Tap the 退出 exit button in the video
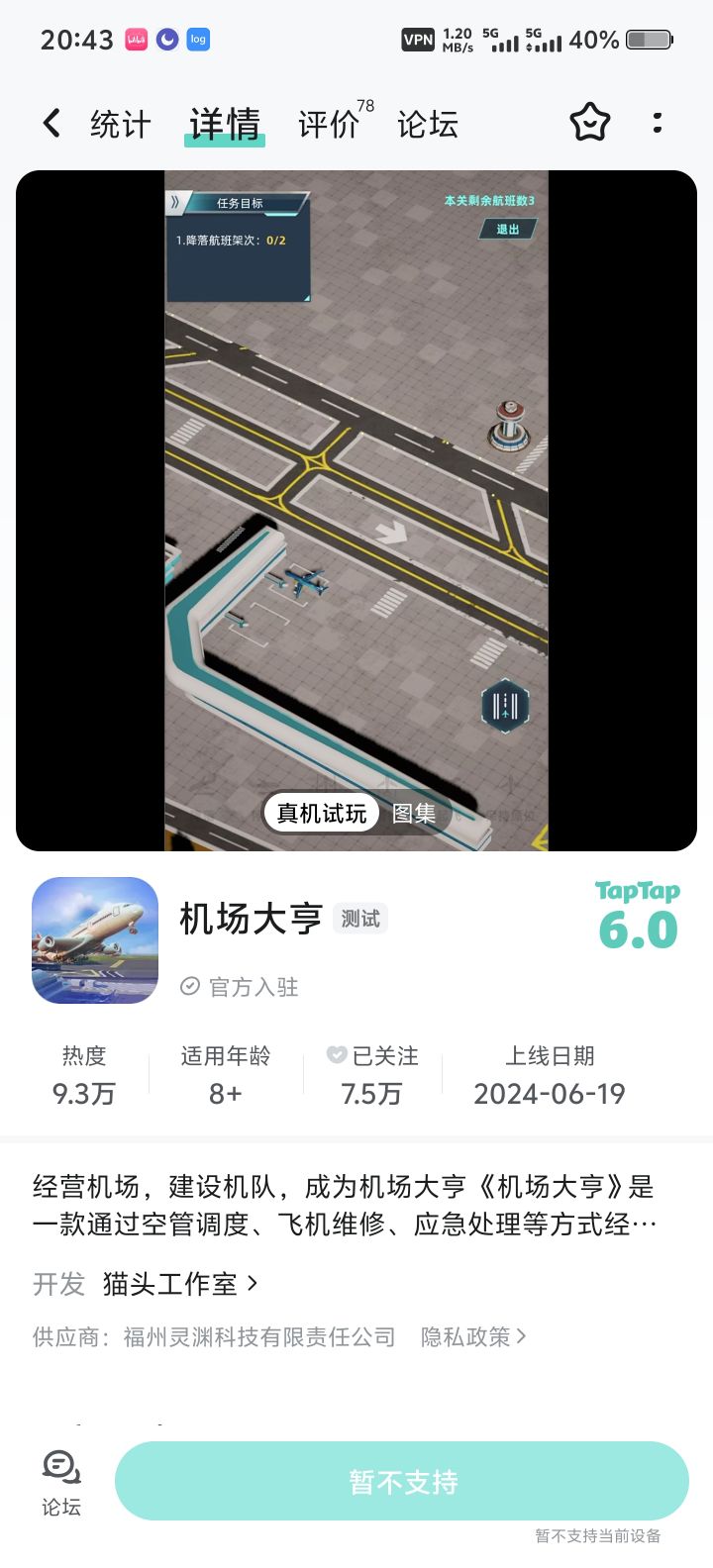The width and height of the screenshot is (713, 1568). click(507, 227)
